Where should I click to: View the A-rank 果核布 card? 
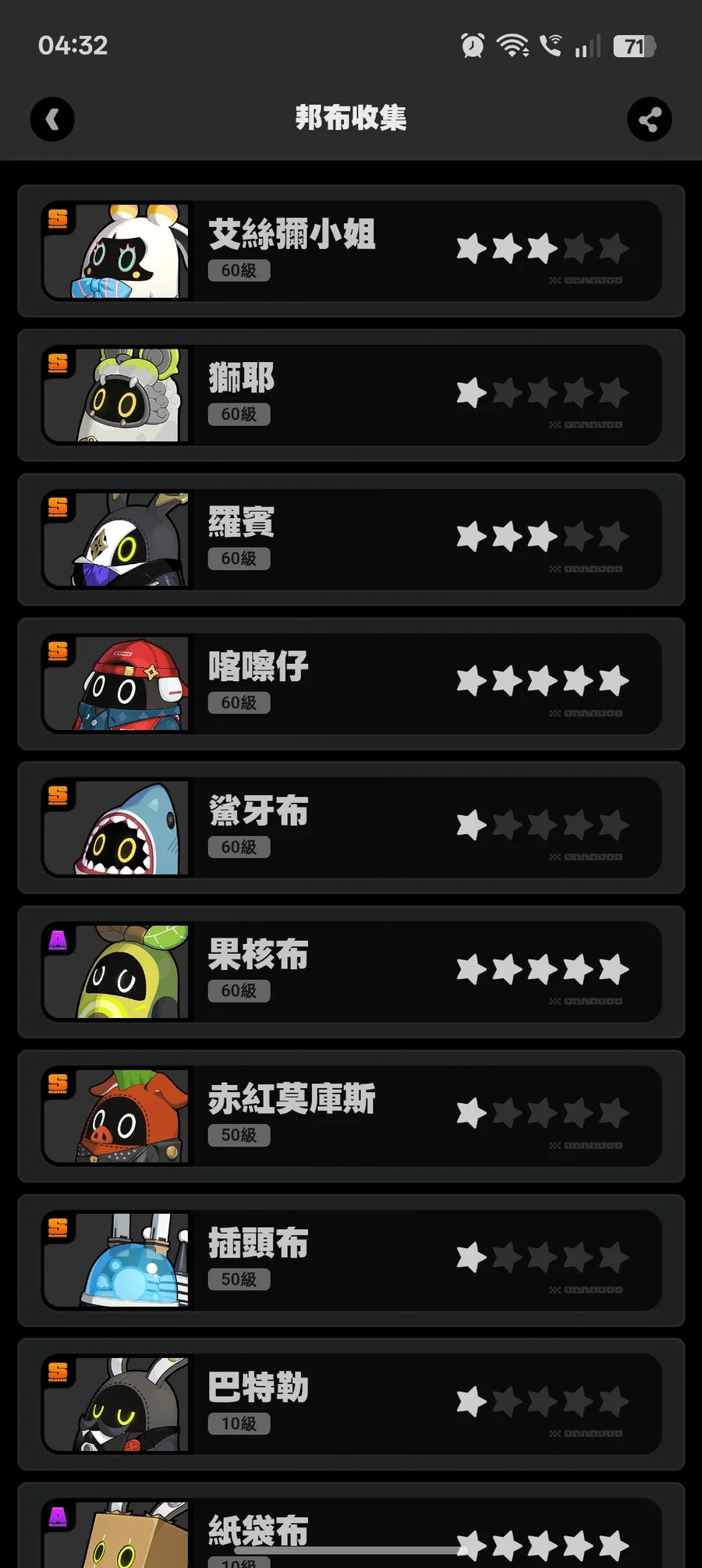click(351, 972)
